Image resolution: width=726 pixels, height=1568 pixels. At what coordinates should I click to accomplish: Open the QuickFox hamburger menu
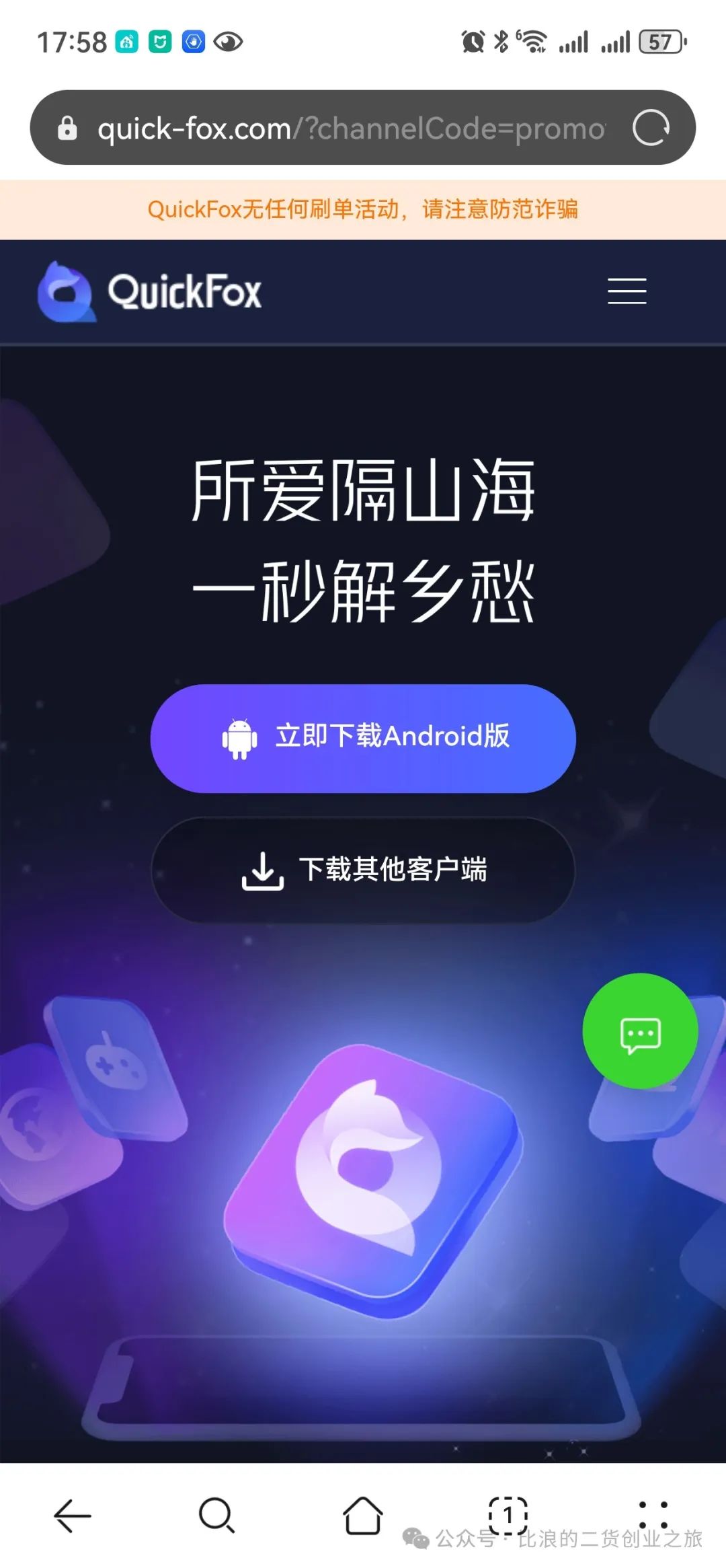[x=627, y=291]
